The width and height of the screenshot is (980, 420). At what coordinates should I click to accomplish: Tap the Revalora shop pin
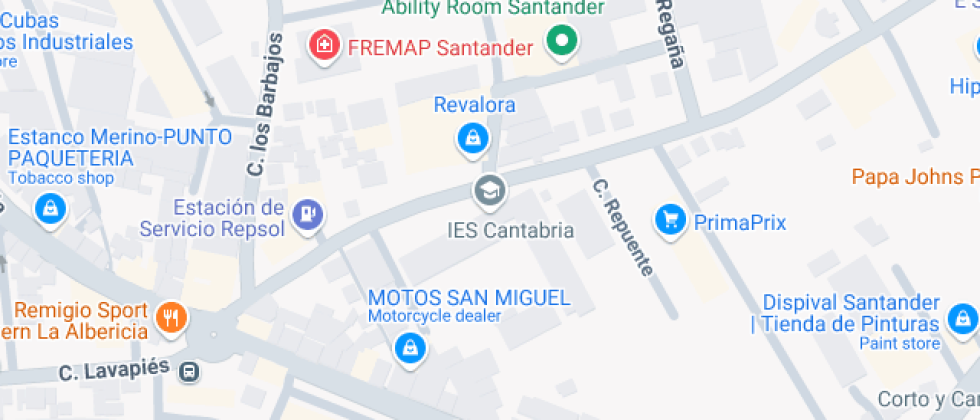472,138
